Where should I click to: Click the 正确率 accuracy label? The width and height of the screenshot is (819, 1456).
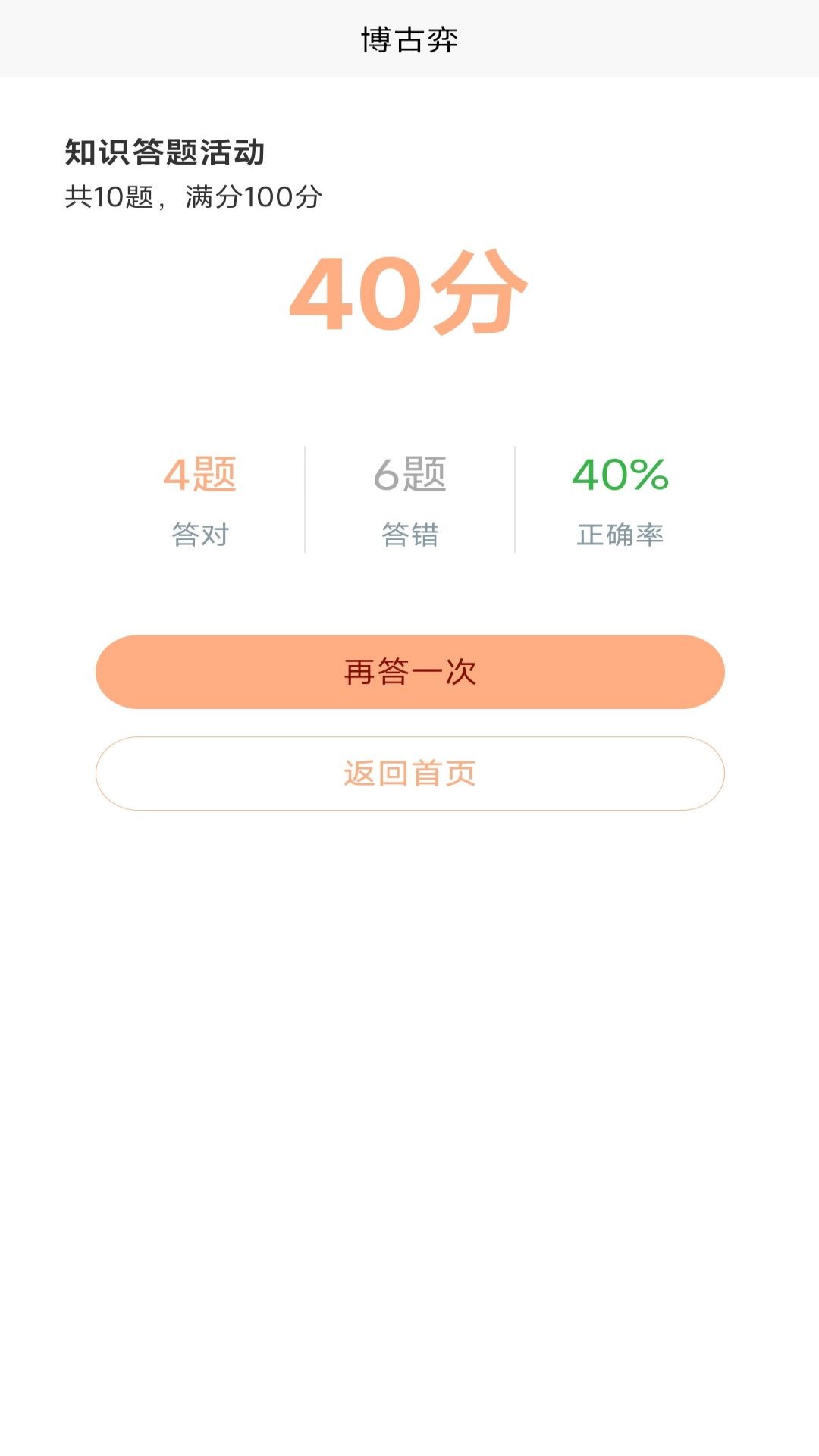pyautogui.click(x=618, y=535)
